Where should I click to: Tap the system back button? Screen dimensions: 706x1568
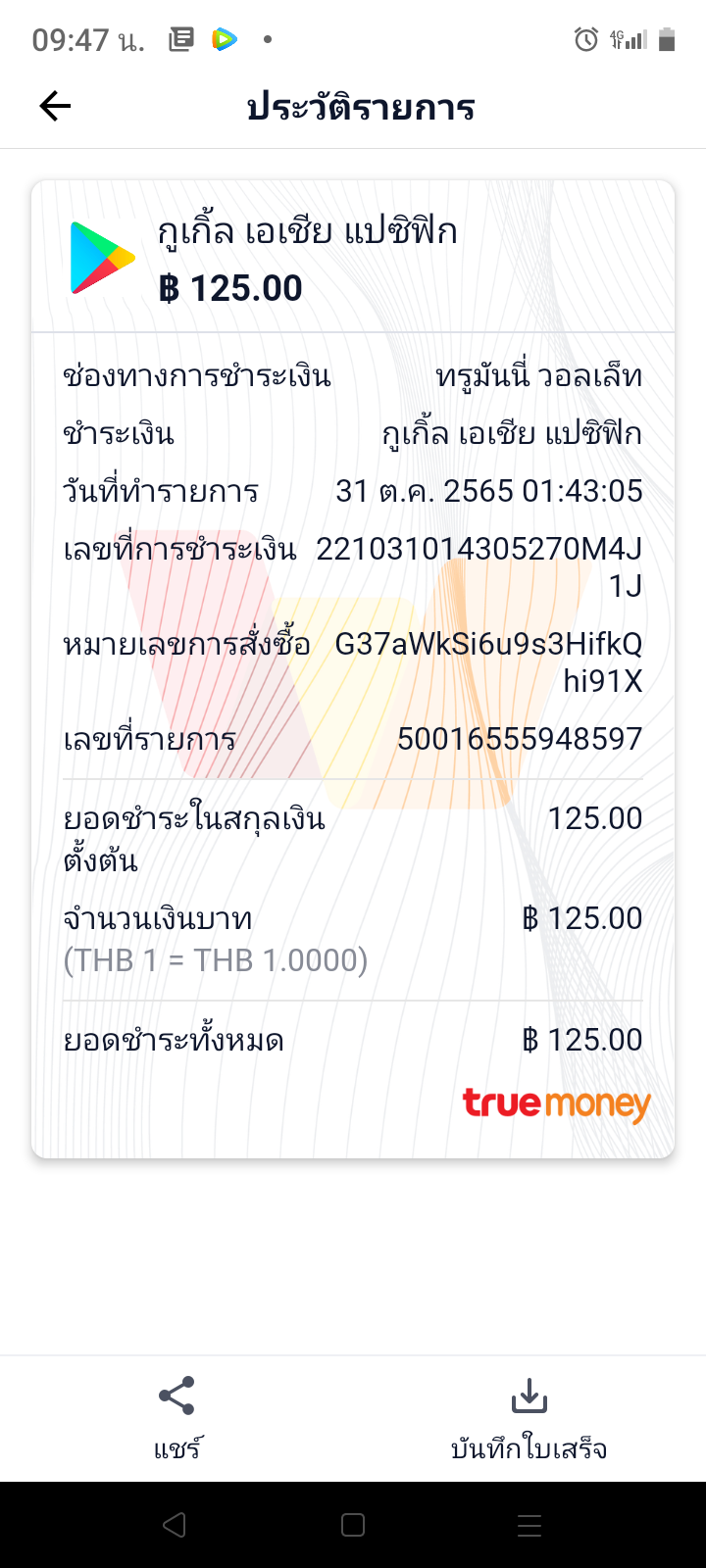click(x=175, y=1525)
